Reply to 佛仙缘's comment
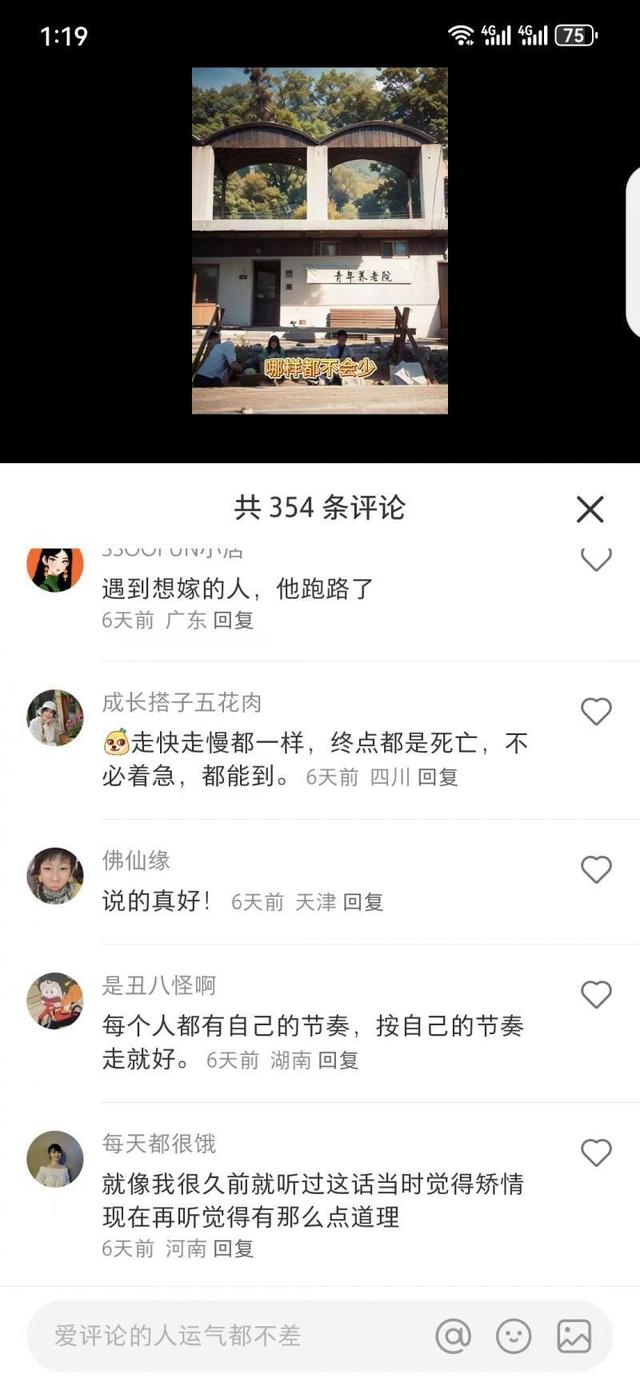The image size is (640, 1386). [x=363, y=902]
